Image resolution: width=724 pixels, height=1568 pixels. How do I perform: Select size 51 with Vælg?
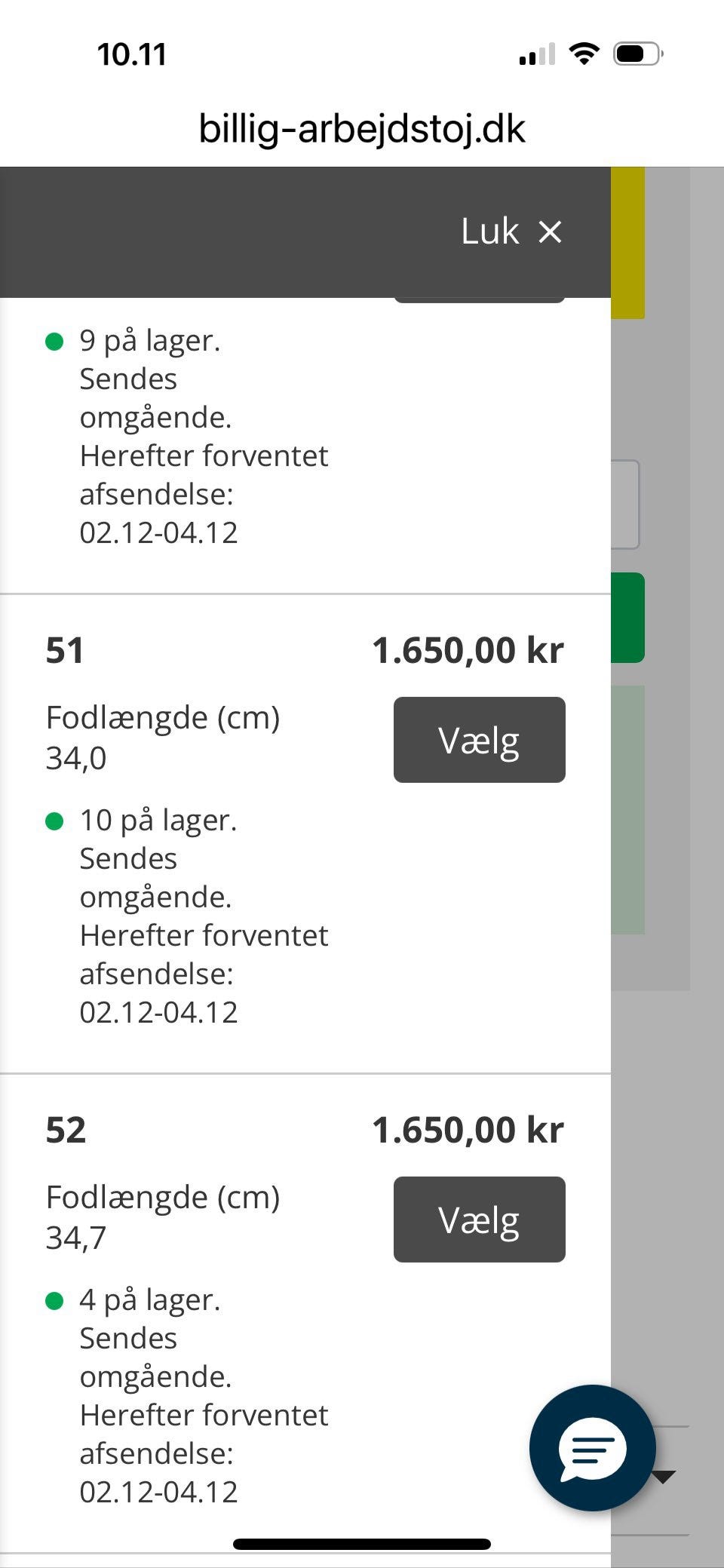[x=479, y=740]
